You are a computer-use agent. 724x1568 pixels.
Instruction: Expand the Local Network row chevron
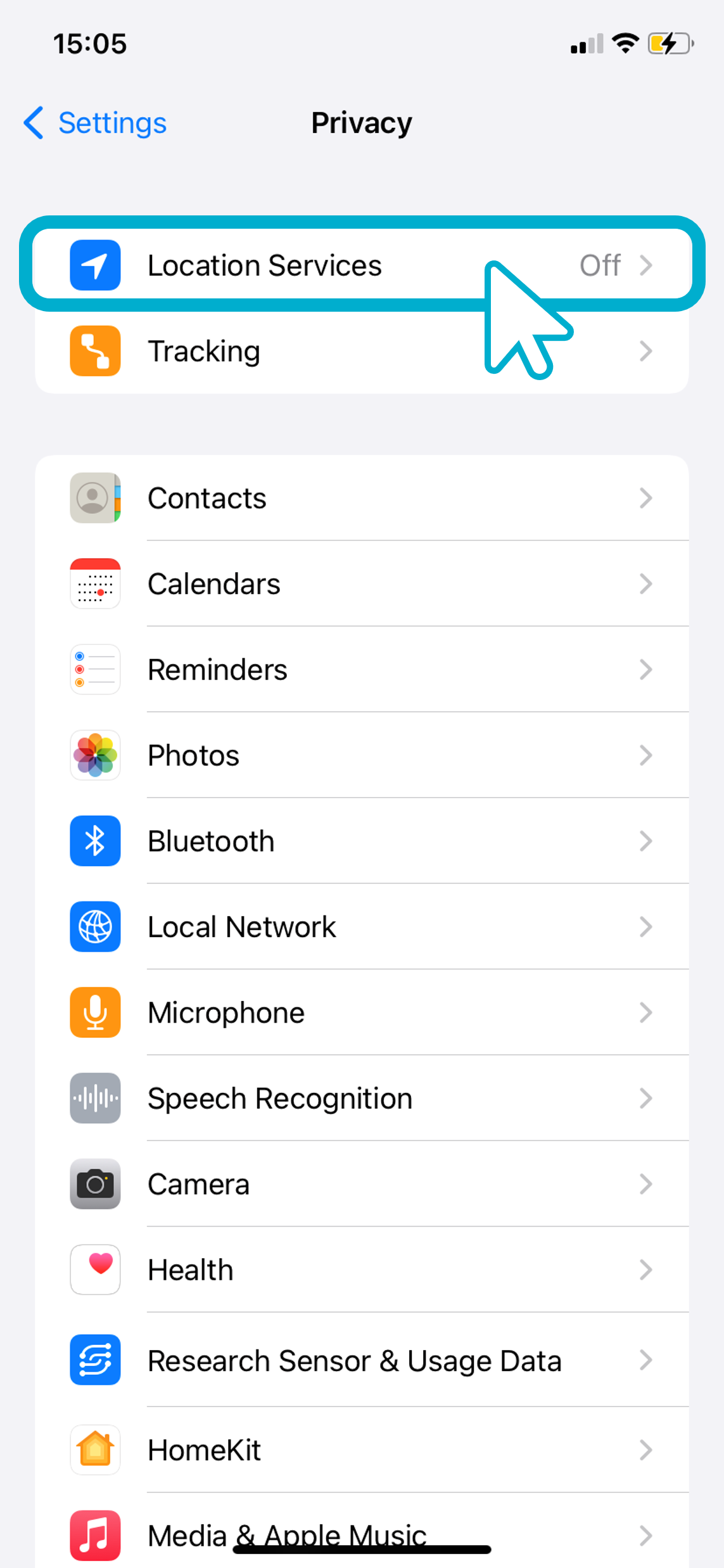pyautogui.click(x=647, y=927)
